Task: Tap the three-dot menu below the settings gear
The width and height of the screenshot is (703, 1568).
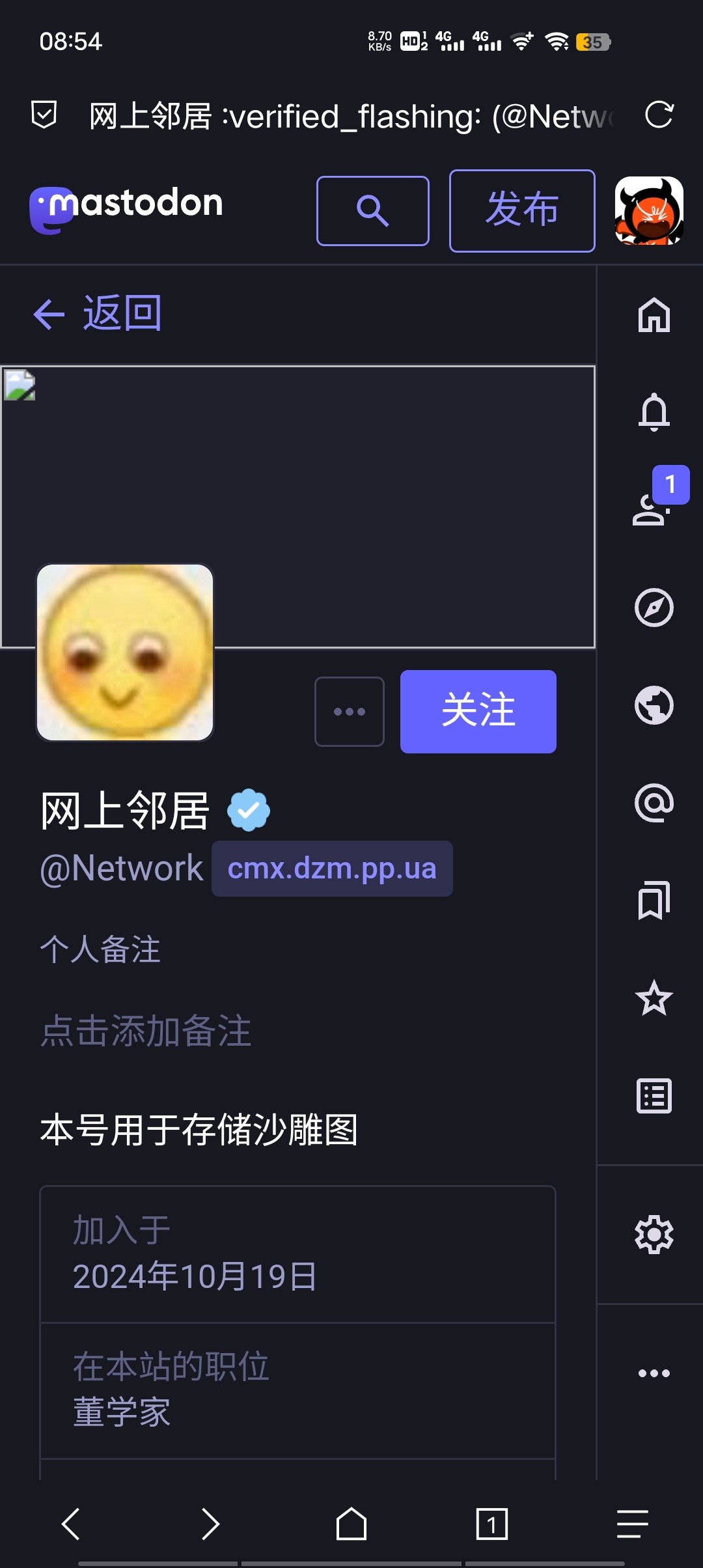Action: click(654, 1373)
